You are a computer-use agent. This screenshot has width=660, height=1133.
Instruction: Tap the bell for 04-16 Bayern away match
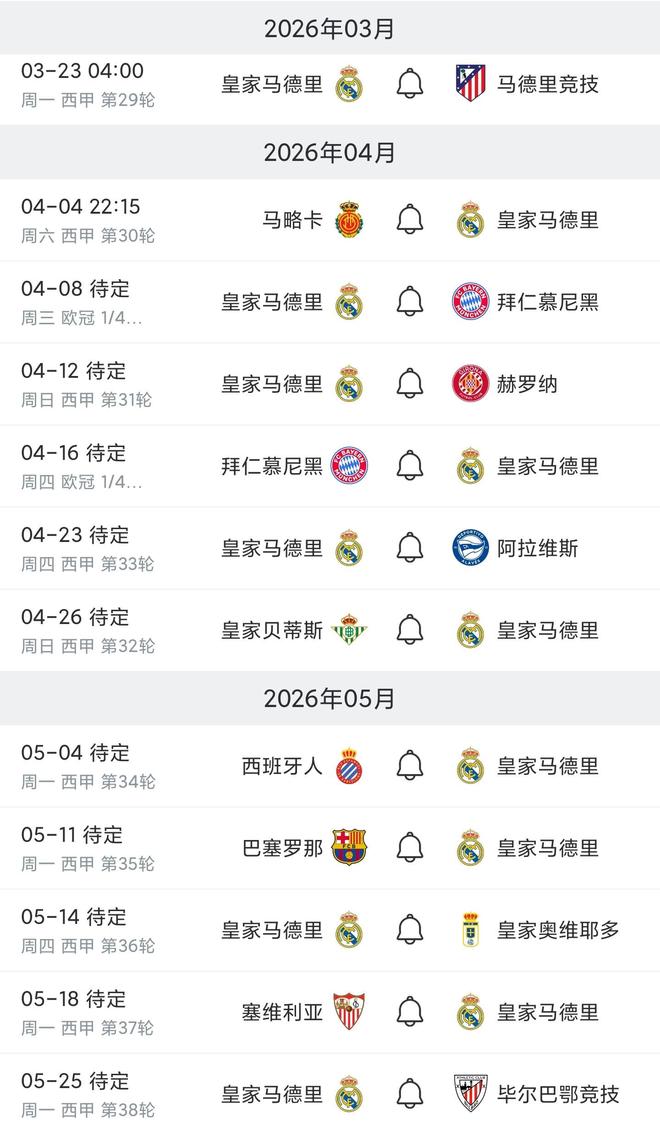pos(410,466)
